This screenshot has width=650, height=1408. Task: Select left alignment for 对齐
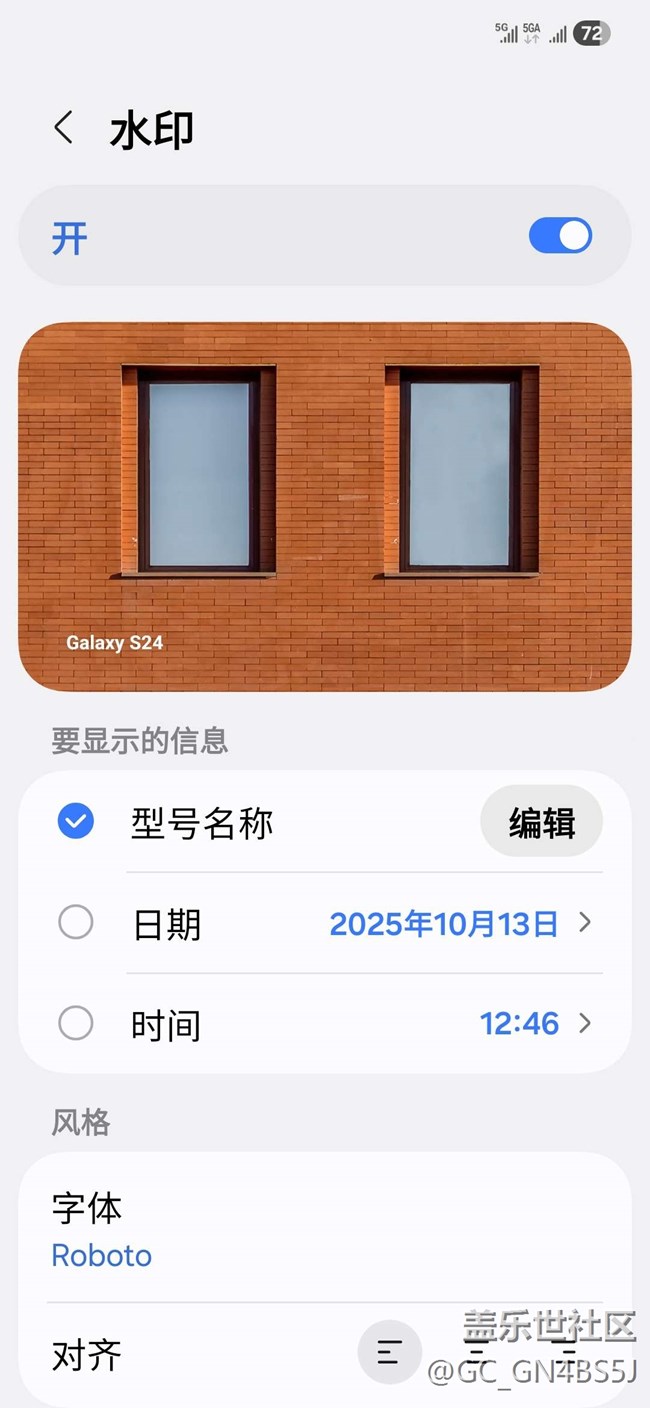(x=389, y=1353)
